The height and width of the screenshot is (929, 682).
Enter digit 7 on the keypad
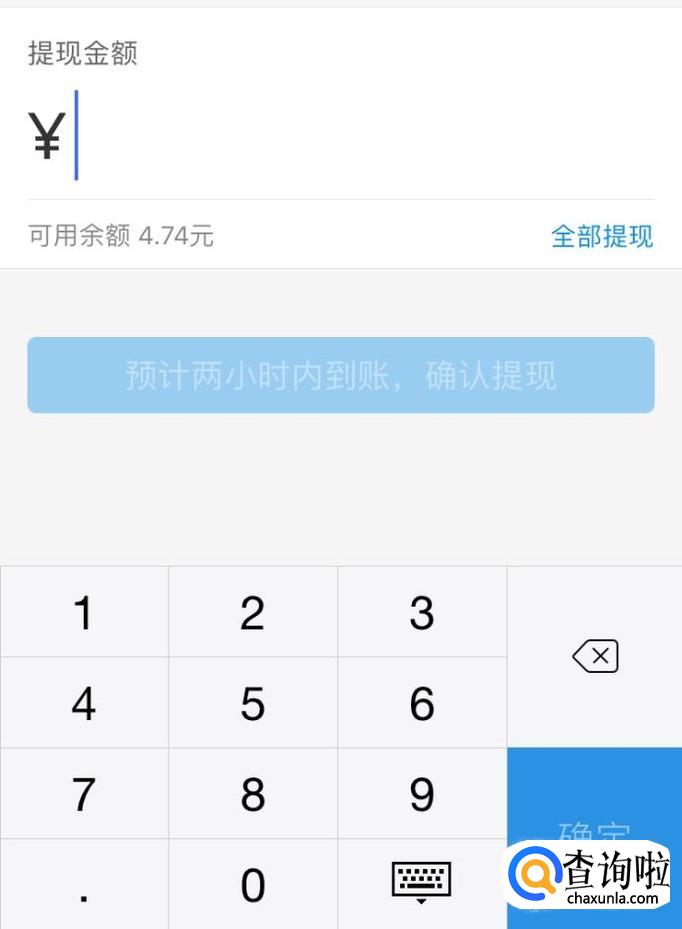(x=84, y=793)
